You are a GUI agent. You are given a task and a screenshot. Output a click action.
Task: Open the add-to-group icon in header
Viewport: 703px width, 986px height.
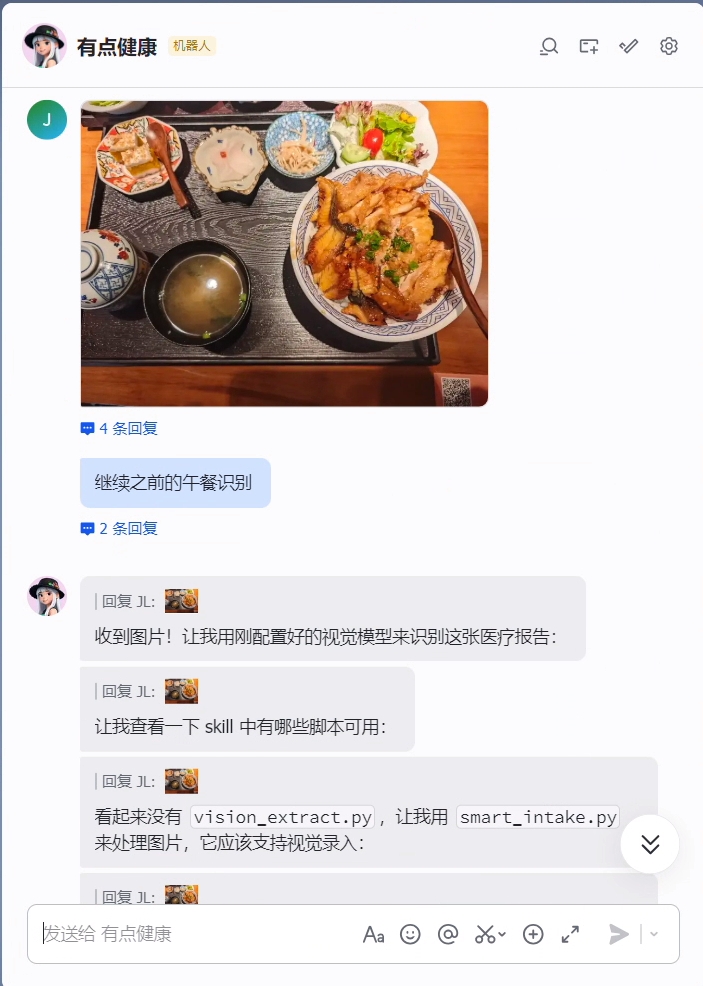pyautogui.click(x=589, y=46)
